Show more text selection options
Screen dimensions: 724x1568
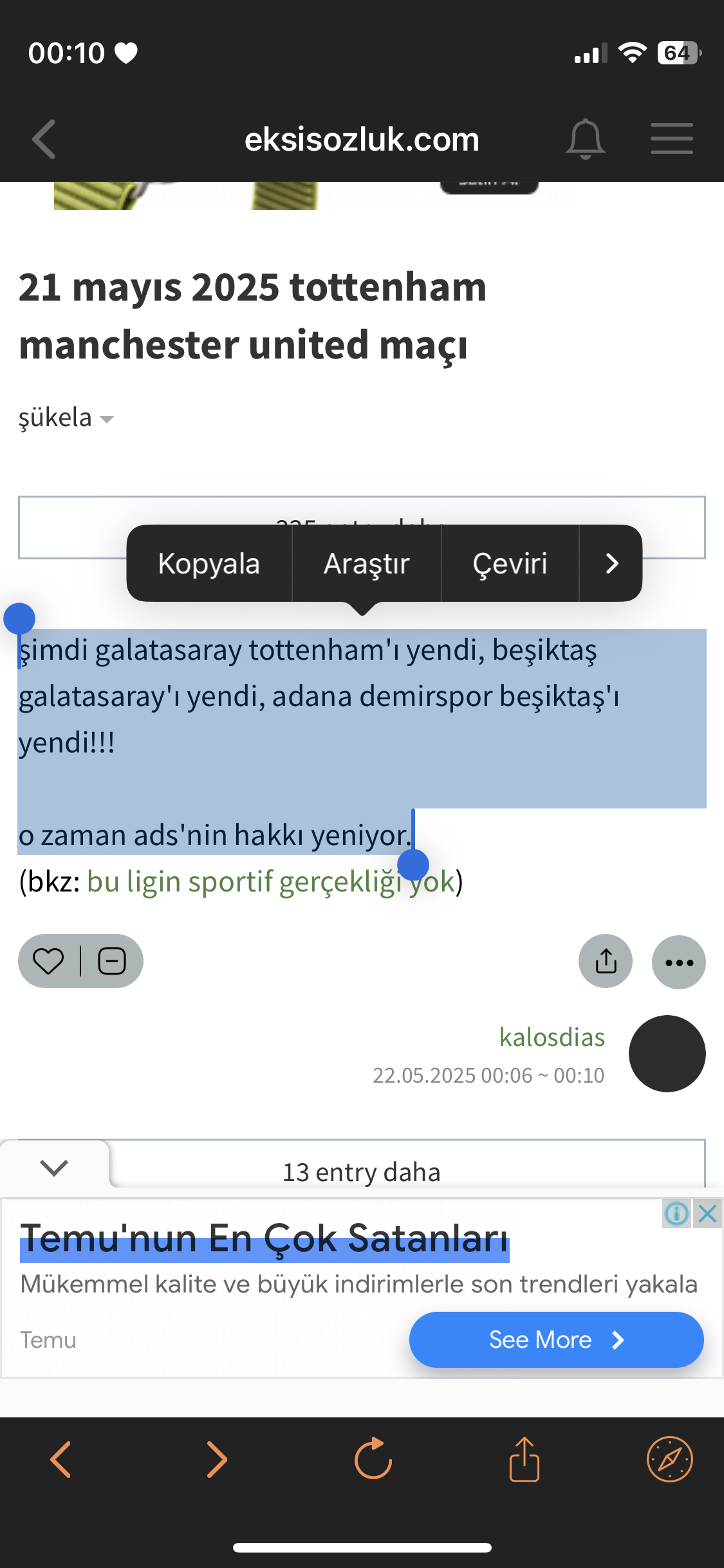[x=611, y=564]
